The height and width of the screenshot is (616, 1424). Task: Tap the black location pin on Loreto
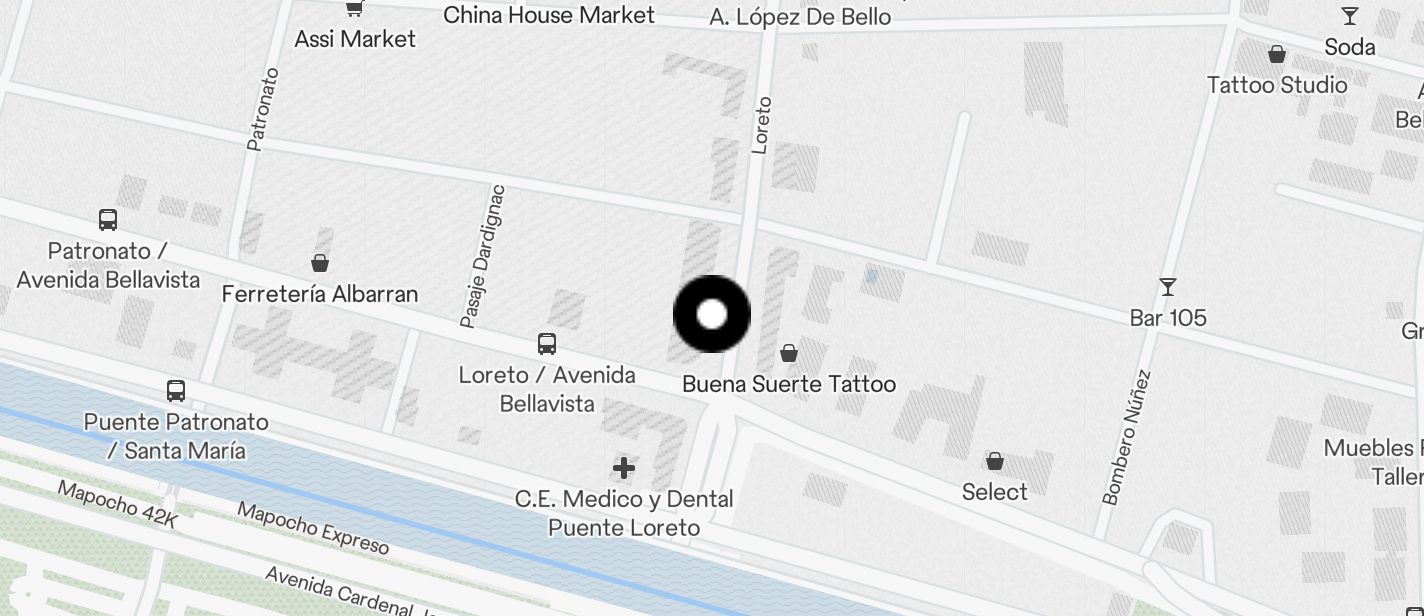(x=711, y=314)
